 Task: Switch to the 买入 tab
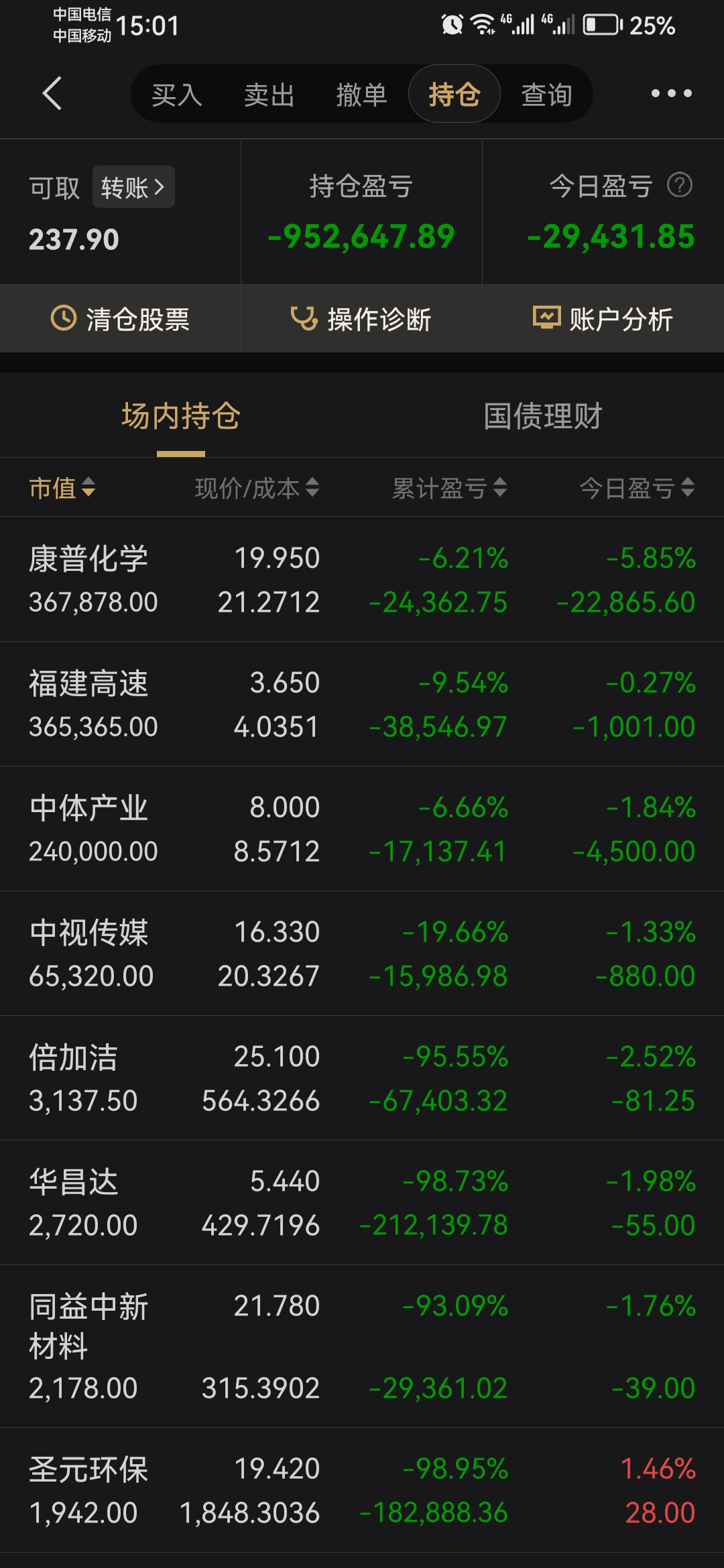point(177,94)
